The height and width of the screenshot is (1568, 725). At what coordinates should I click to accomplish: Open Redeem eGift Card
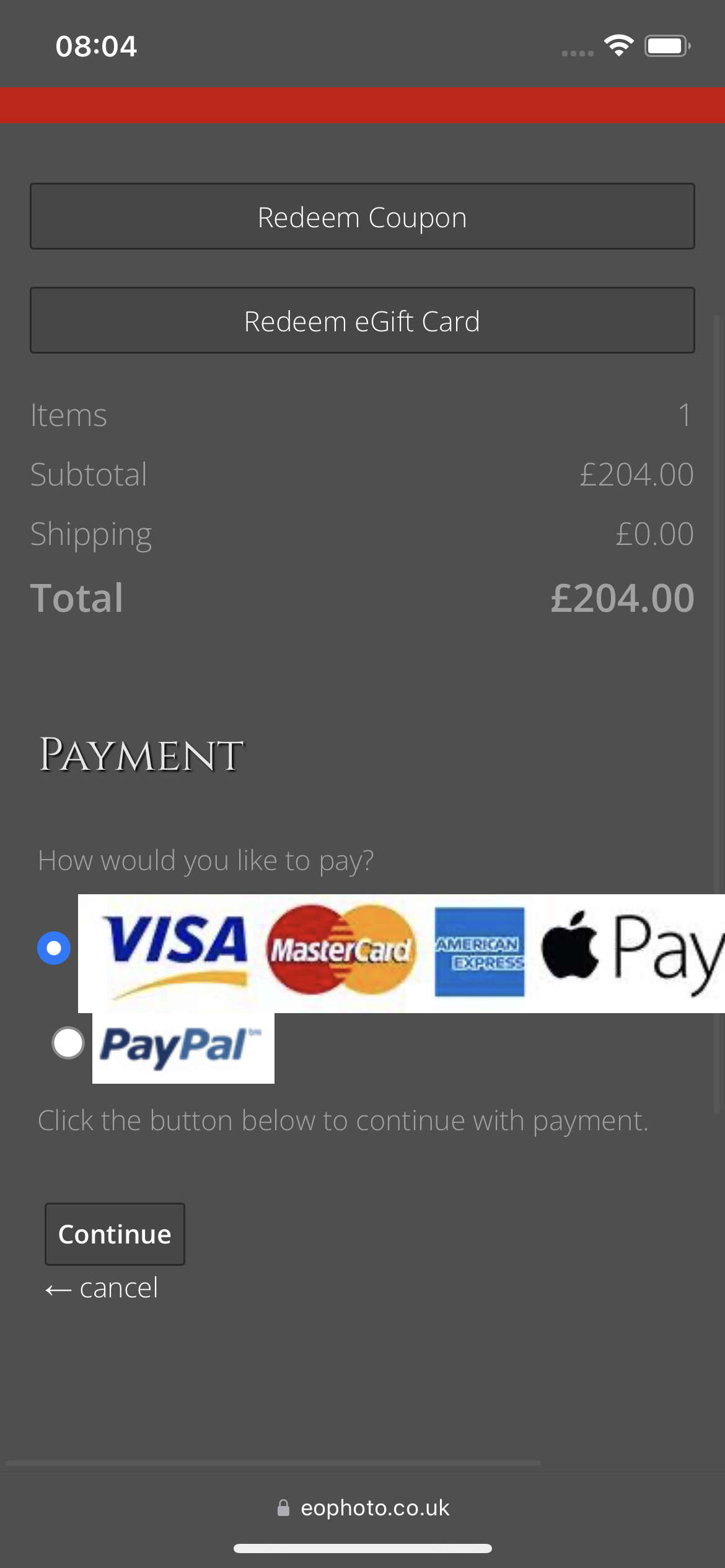pyautogui.click(x=362, y=320)
